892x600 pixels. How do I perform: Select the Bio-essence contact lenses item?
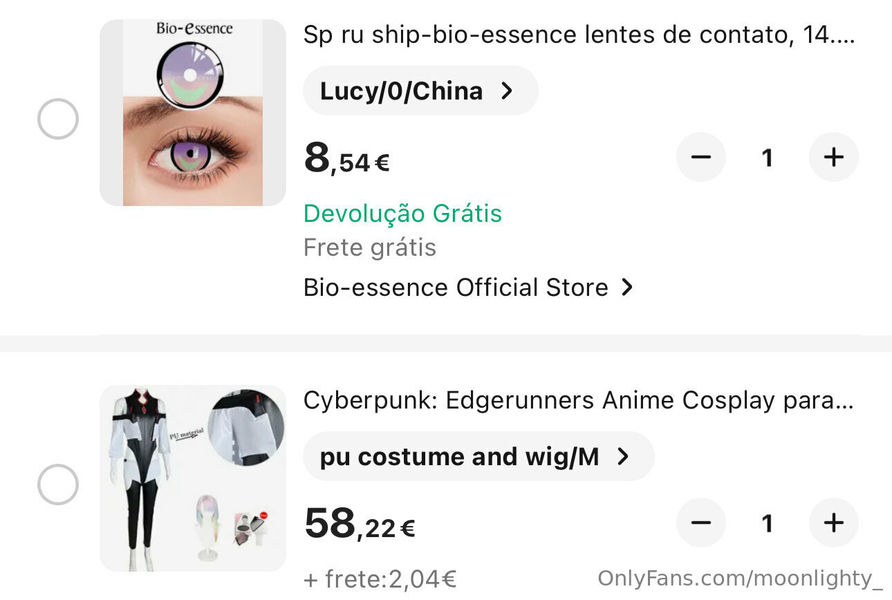point(57,119)
